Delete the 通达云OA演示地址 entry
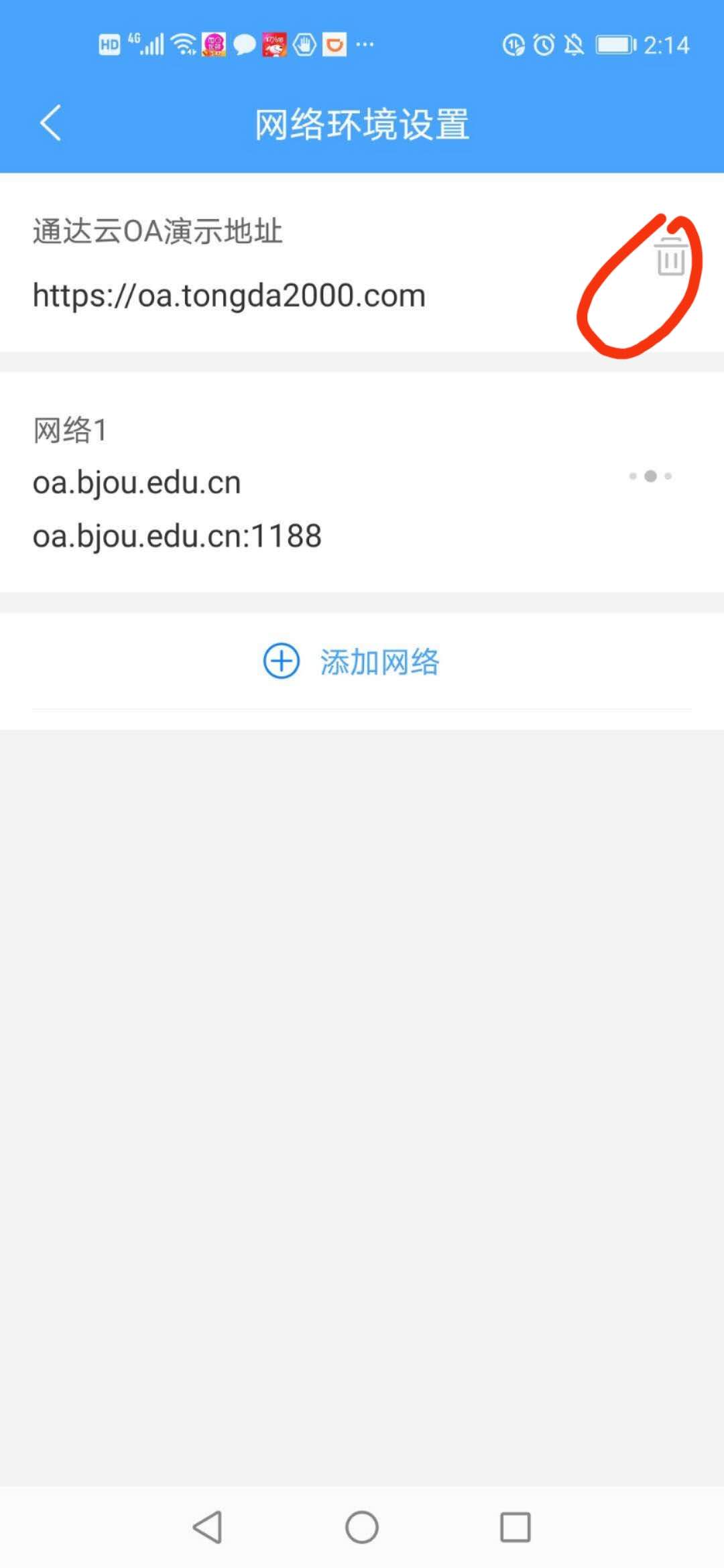The height and width of the screenshot is (1568, 724). [x=670, y=257]
